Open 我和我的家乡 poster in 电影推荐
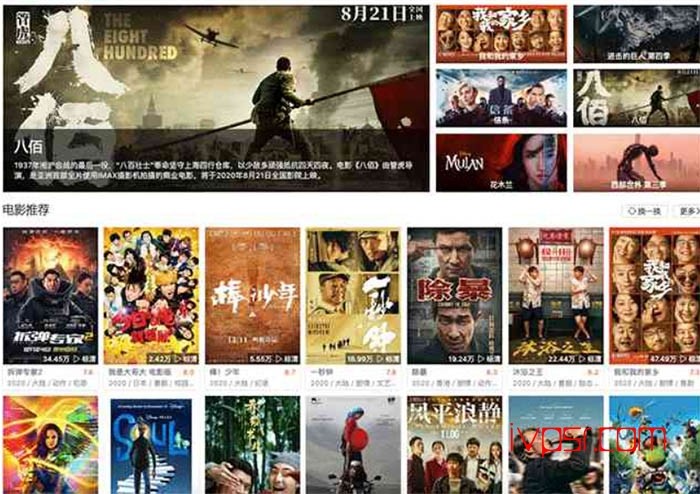Image resolution: width=700 pixels, height=494 pixels. 655,294
